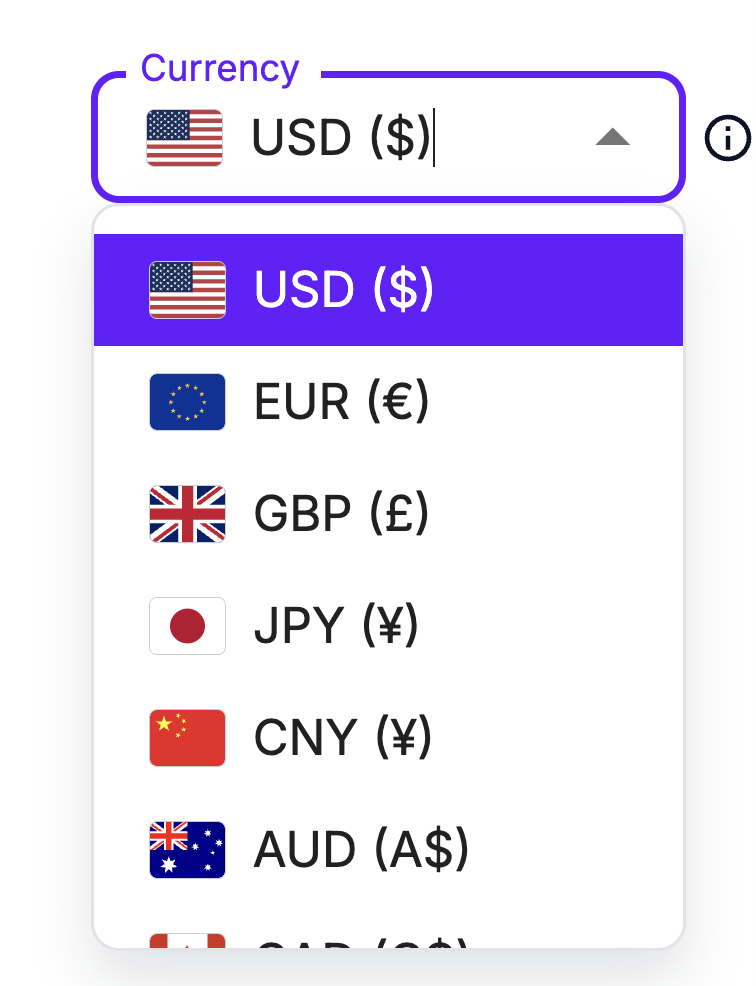Collapse the Currency dropdown arrow
This screenshot has height=986, width=756.
coord(612,138)
